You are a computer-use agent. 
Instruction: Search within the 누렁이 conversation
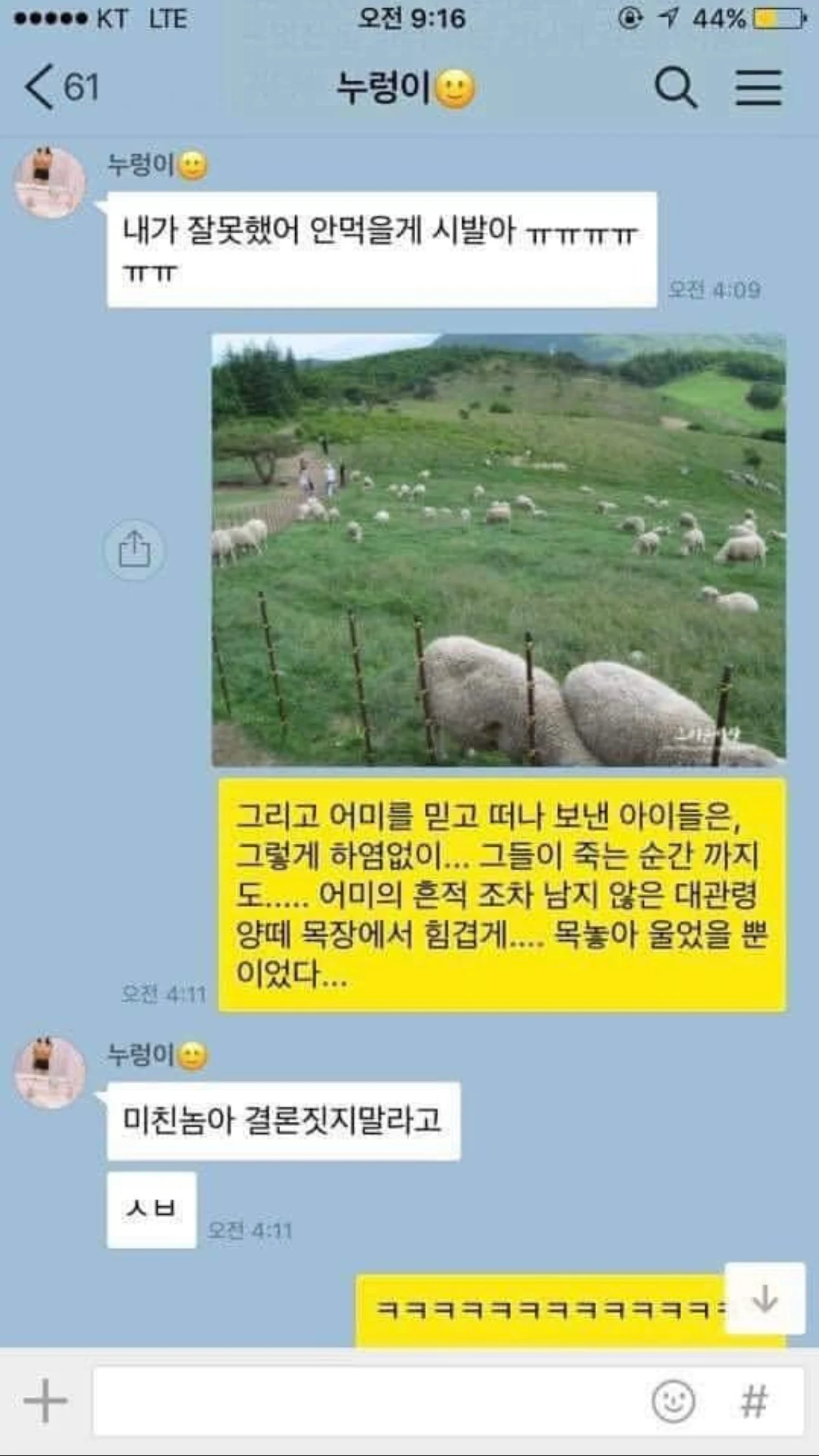[x=676, y=87]
